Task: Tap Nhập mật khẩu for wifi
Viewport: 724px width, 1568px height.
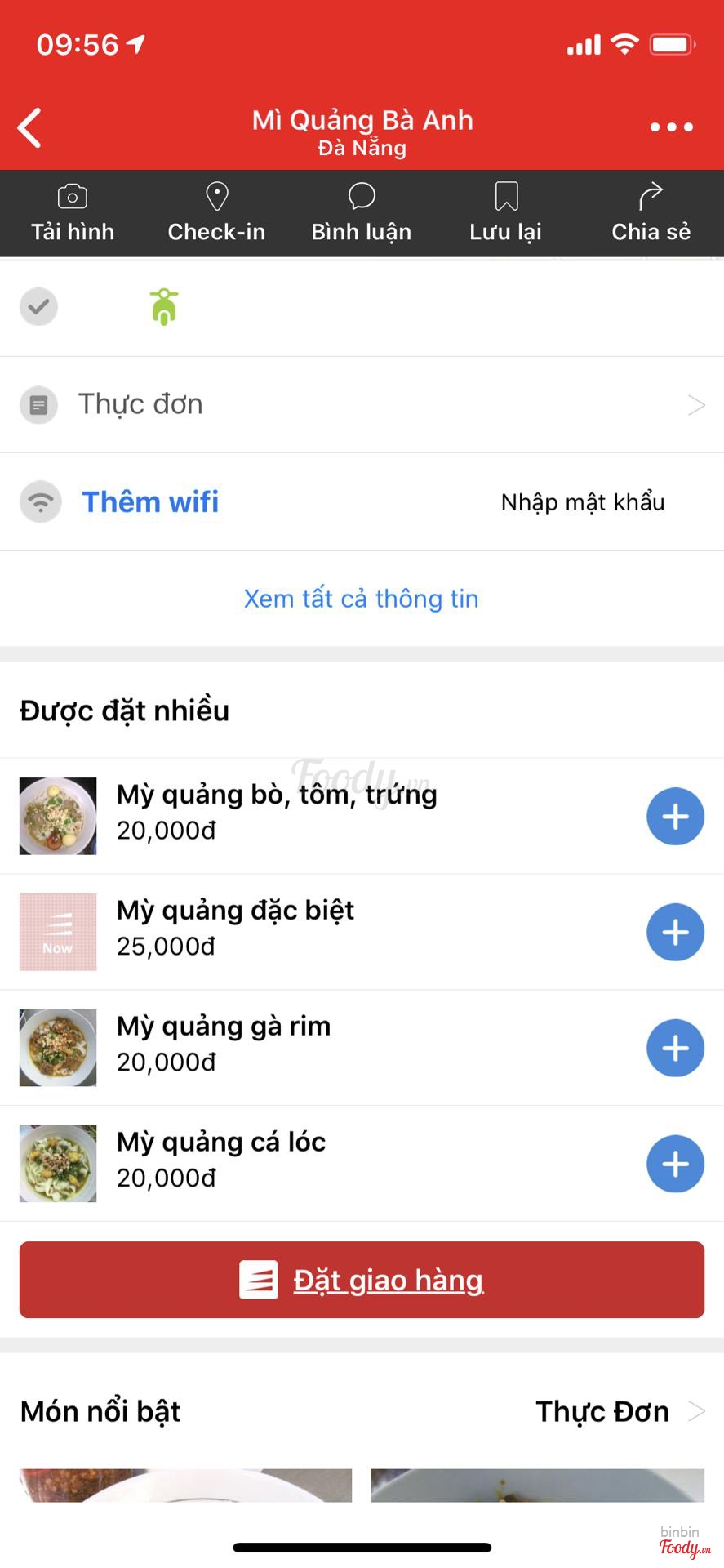Action: [x=583, y=502]
